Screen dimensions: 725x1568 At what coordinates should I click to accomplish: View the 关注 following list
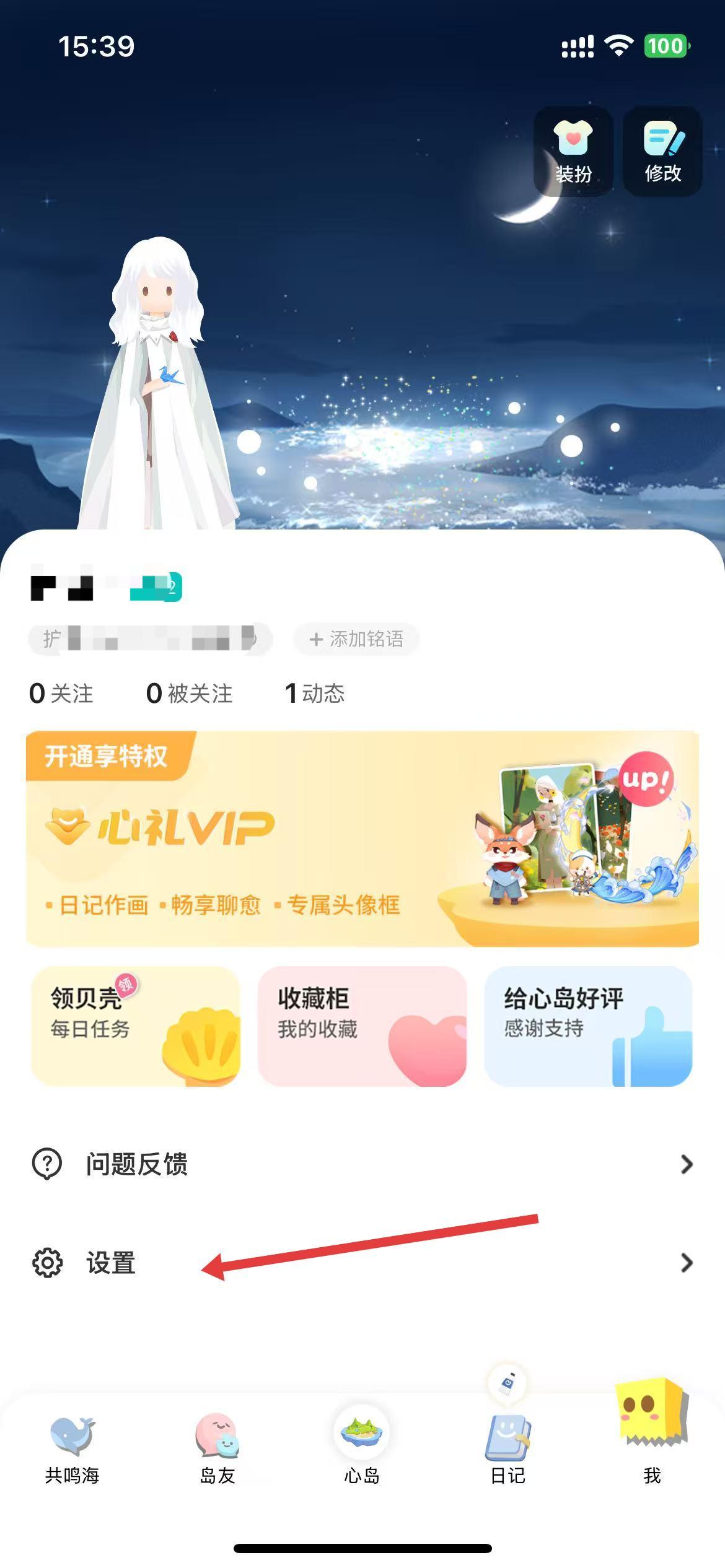(x=61, y=693)
